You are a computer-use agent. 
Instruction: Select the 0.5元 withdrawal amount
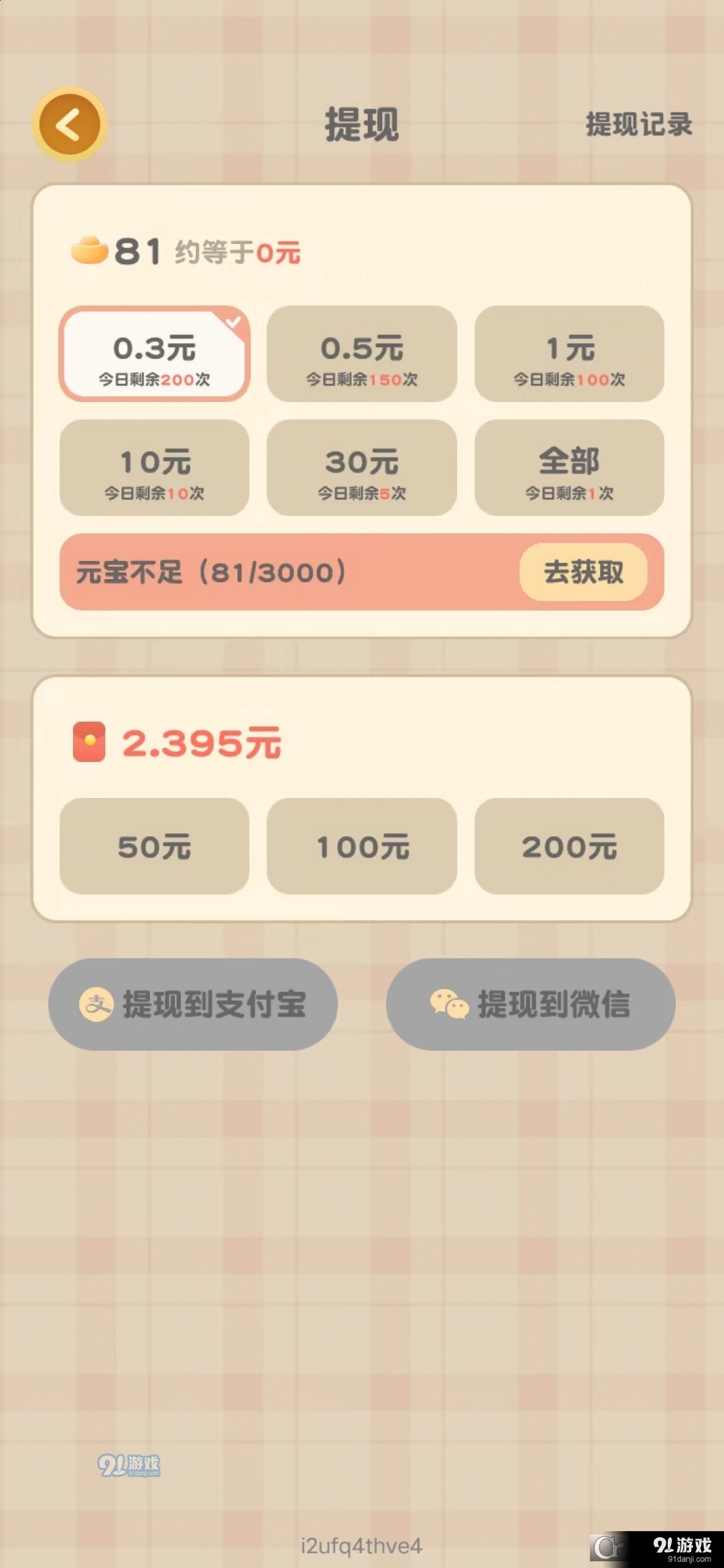click(361, 354)
